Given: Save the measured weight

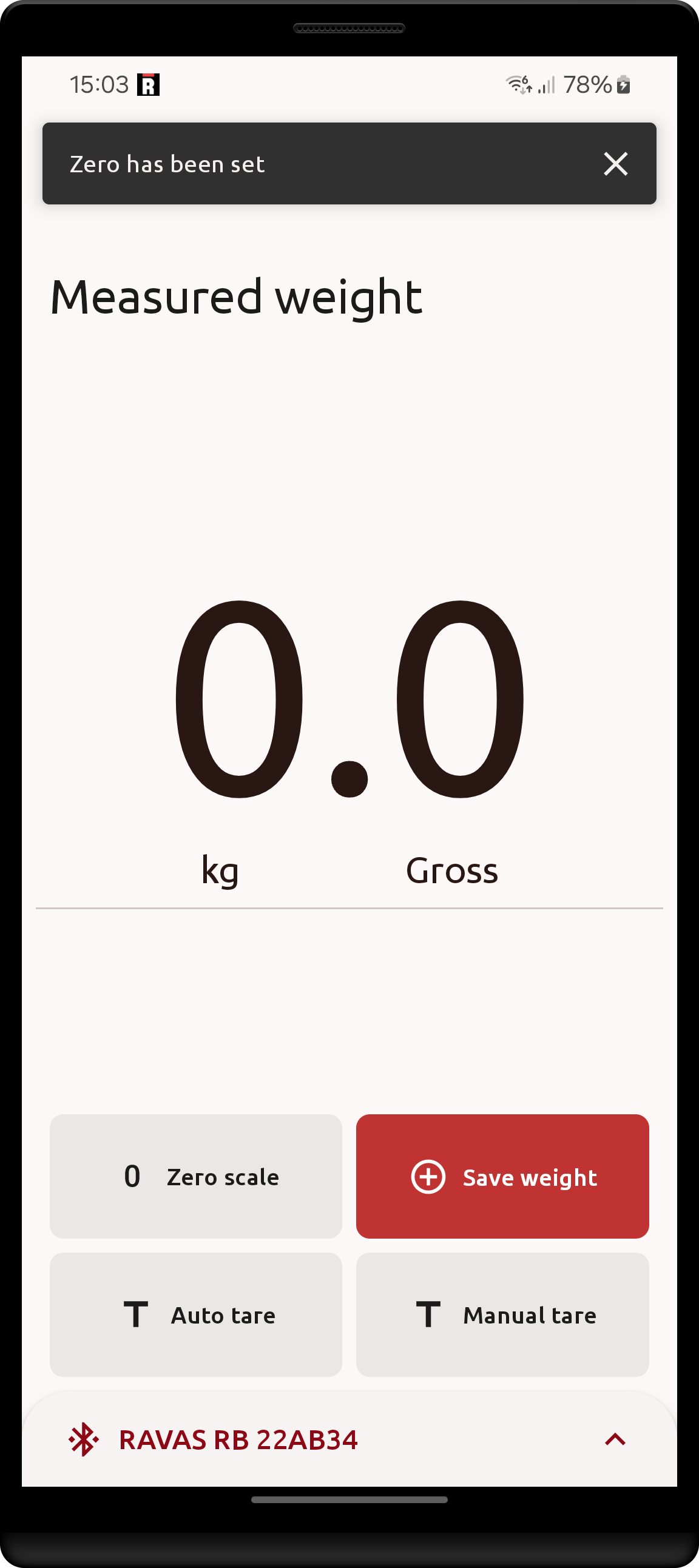Looking at the screenshot, I should tap(502, 1176).
